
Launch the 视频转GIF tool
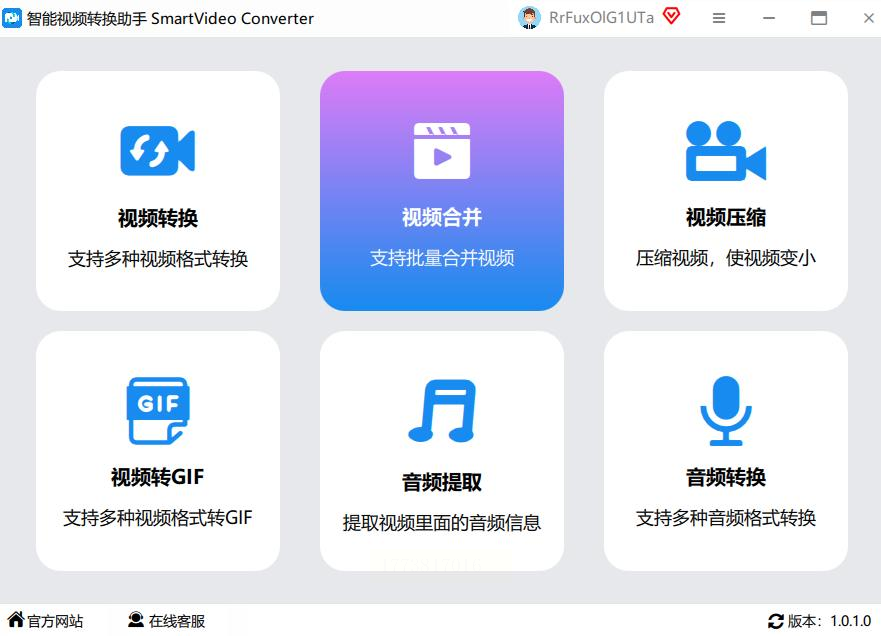(158, 451)
